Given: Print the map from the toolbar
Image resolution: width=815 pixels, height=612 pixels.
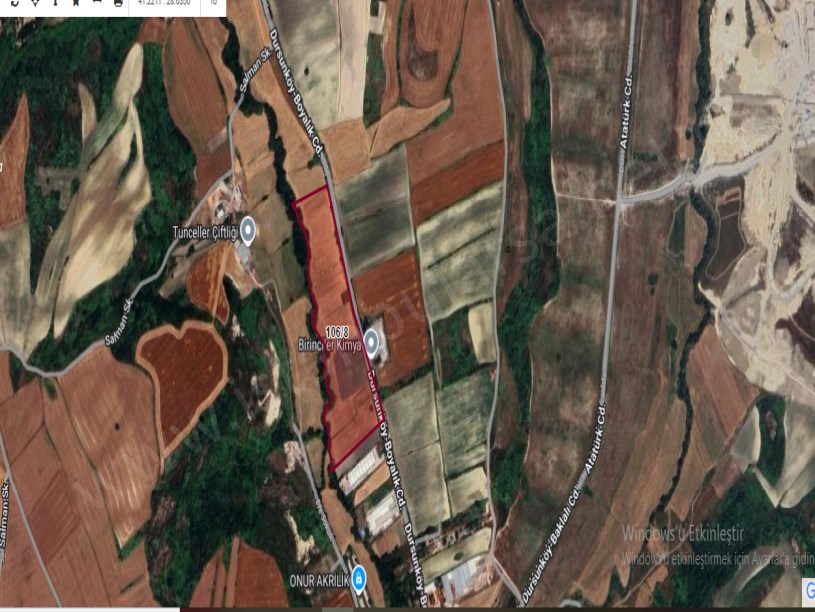Looking at the screenshot, I should [x=119, y=4].
